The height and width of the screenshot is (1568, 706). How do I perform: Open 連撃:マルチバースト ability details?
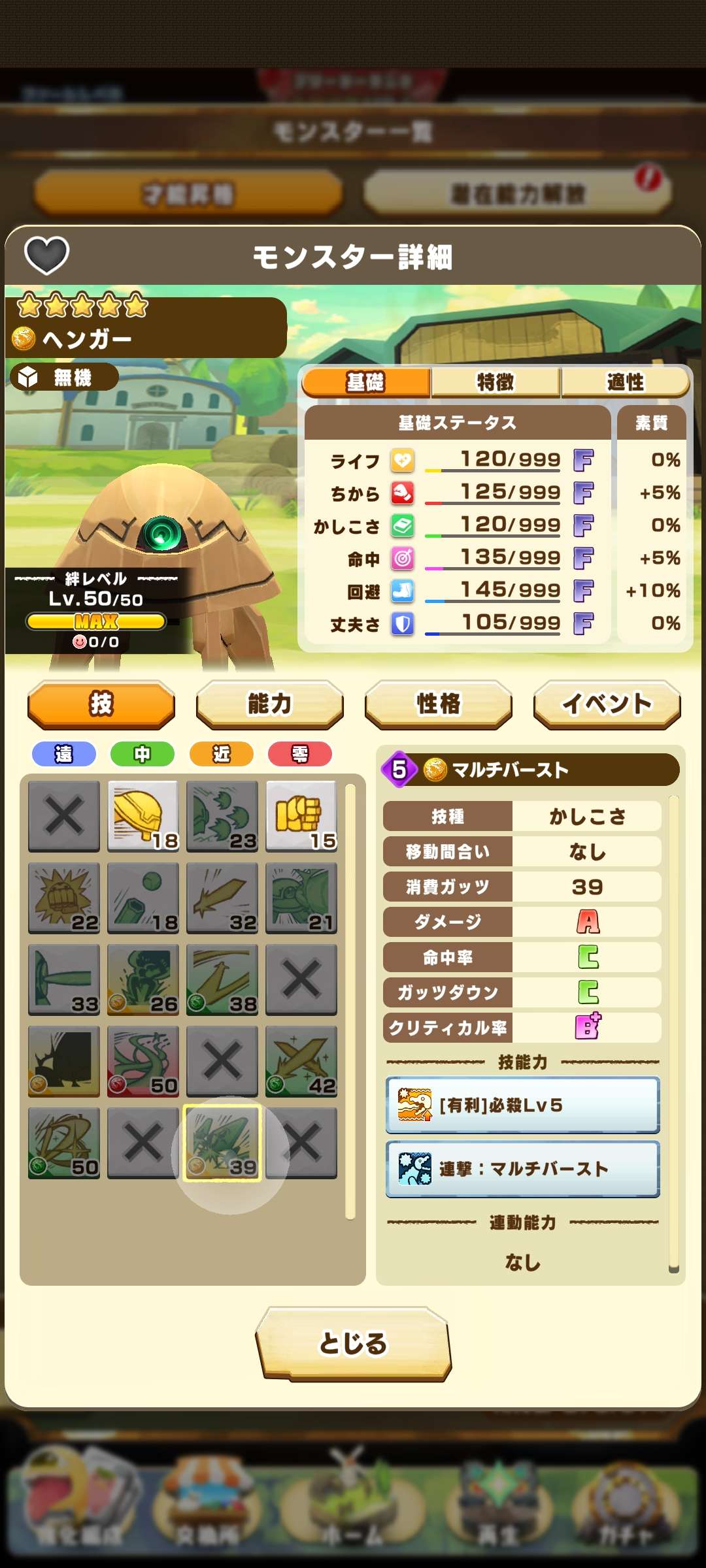(x=522, y=1169)
